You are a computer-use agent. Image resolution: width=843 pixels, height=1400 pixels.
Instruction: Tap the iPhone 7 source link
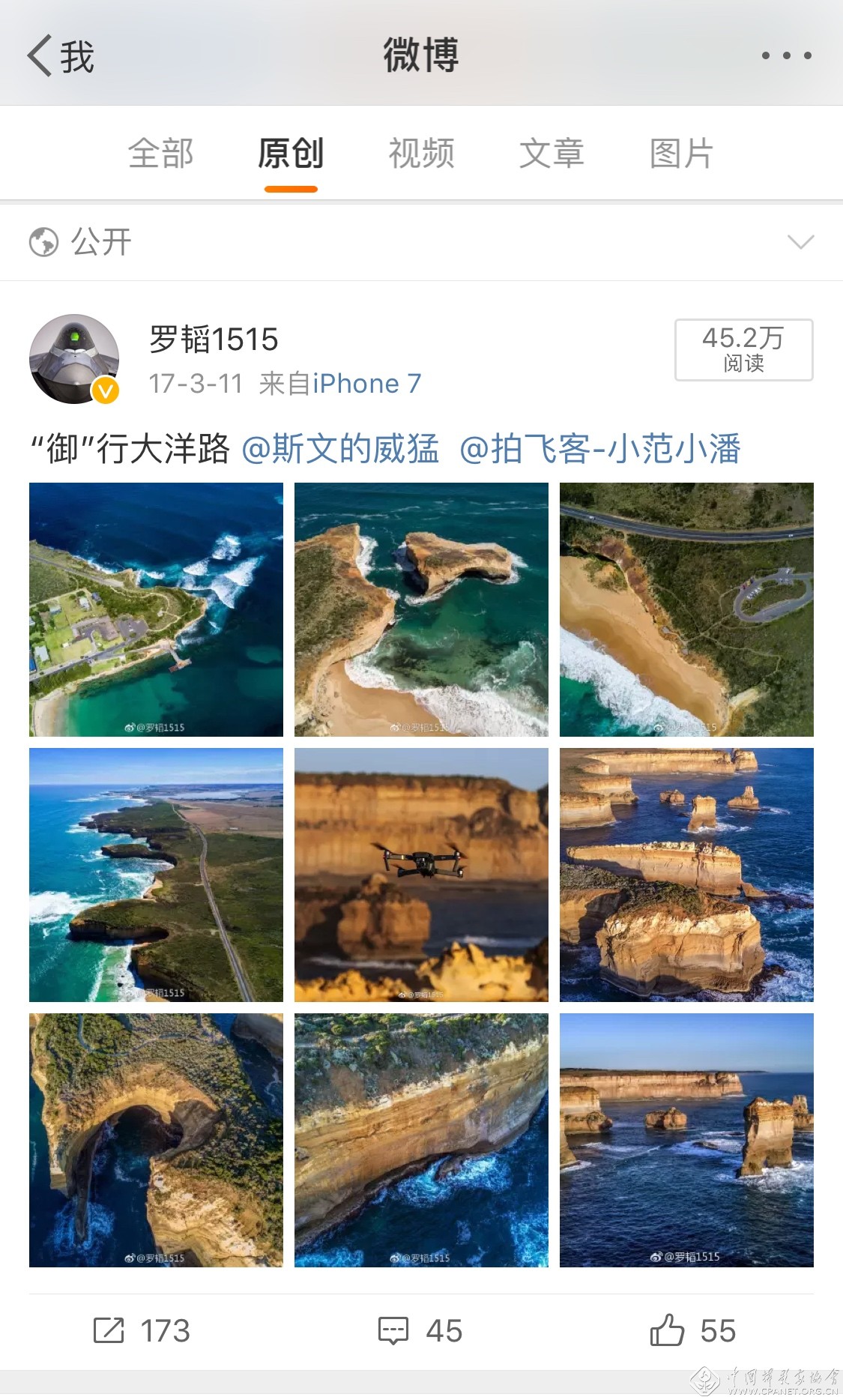pyautogui.click(x=367, y=384)
